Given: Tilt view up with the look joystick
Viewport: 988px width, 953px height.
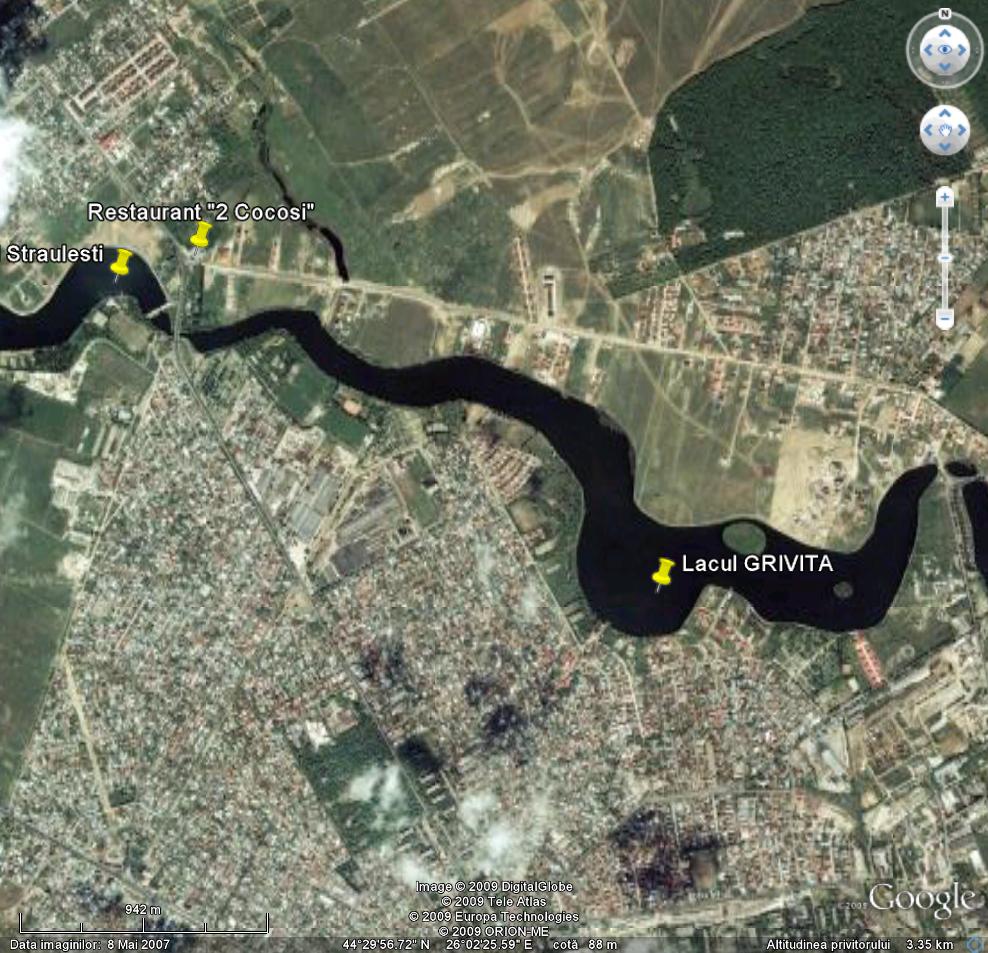Looking at the screenshot, I should [x=944, y=32].
